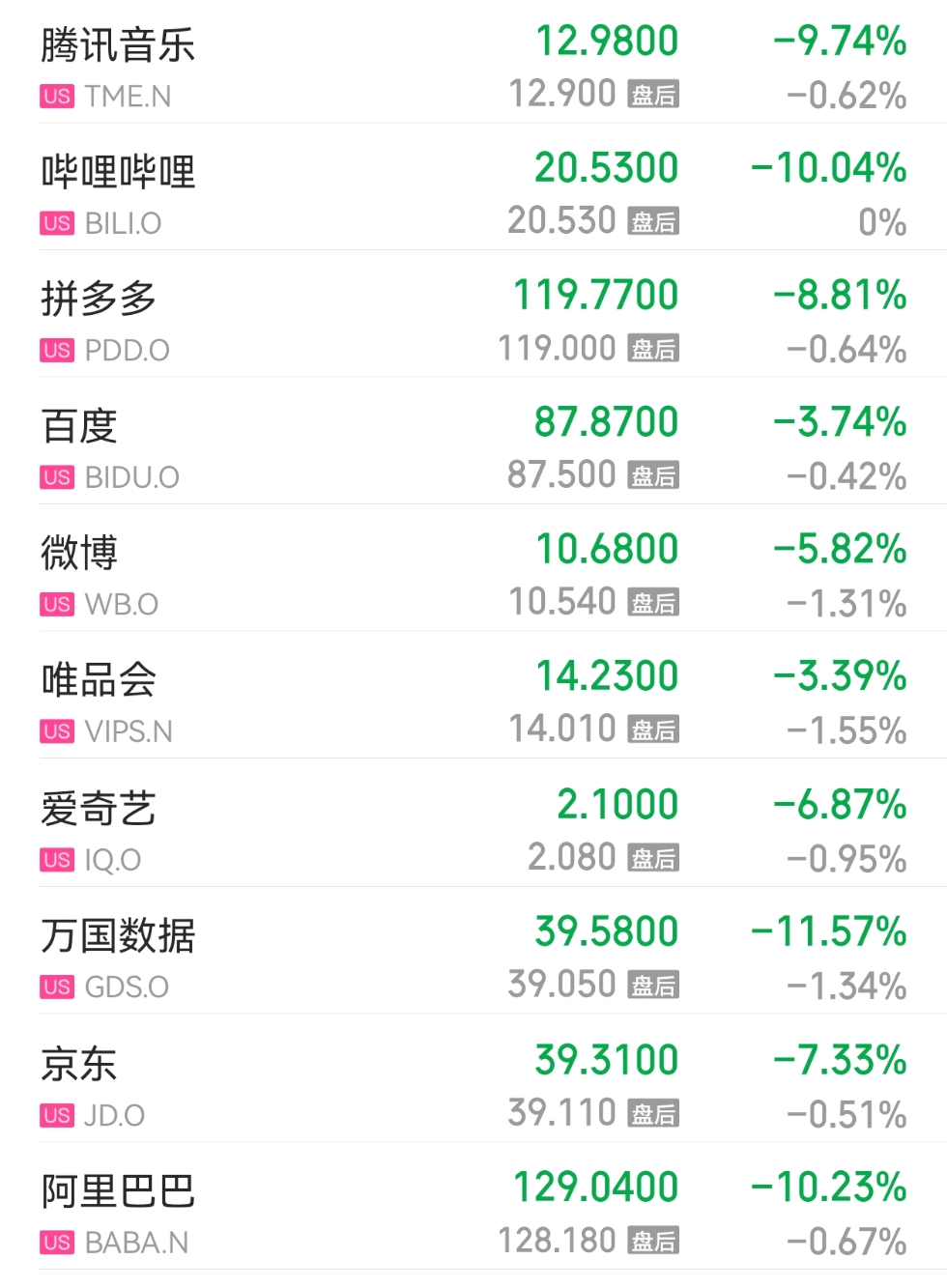
Task: Open the 哔哩哔哩 BILI.O stock row
Action: 473,187
